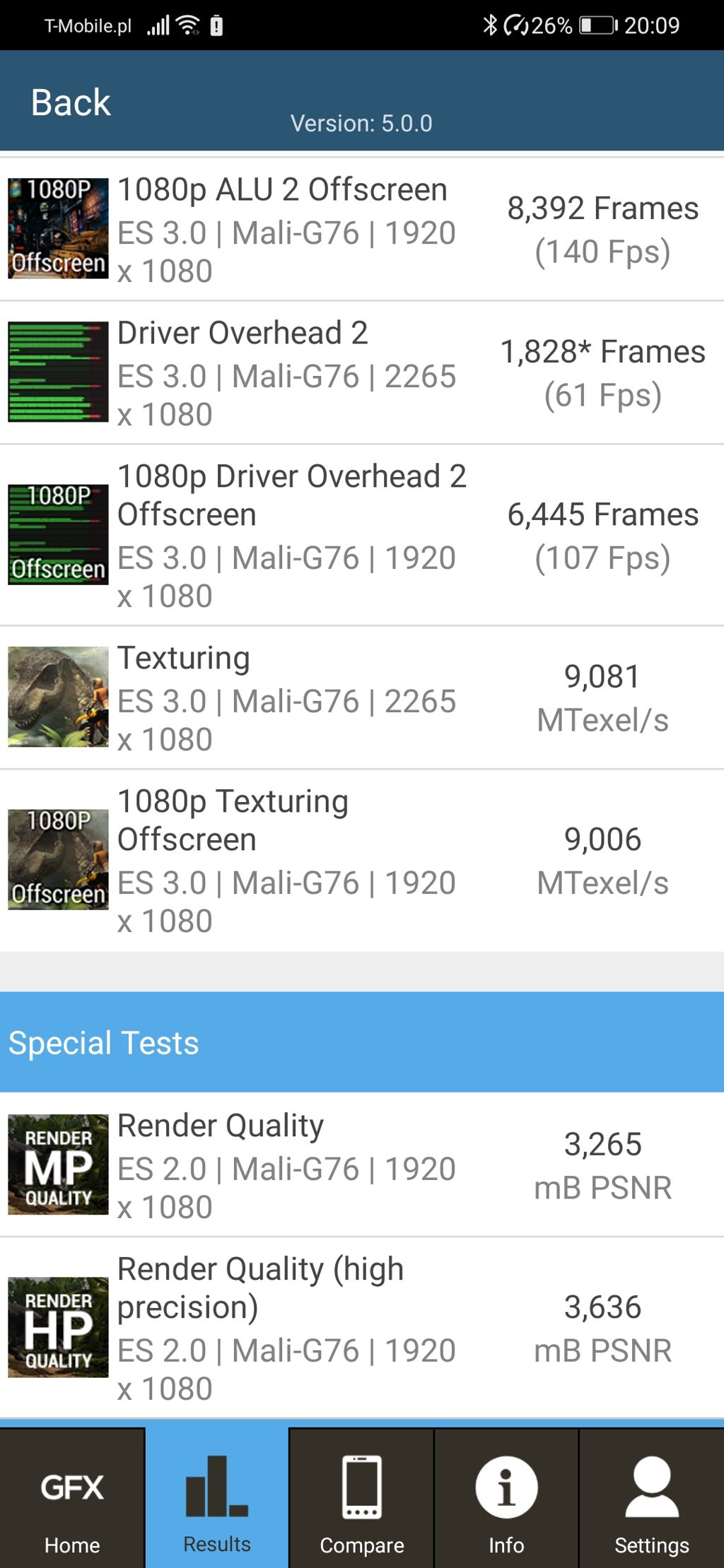Image resolution: width=724 pixels, height=1568 pixels.
Task: Go to the Settings tab
Action: click(x=651, y=1498)
